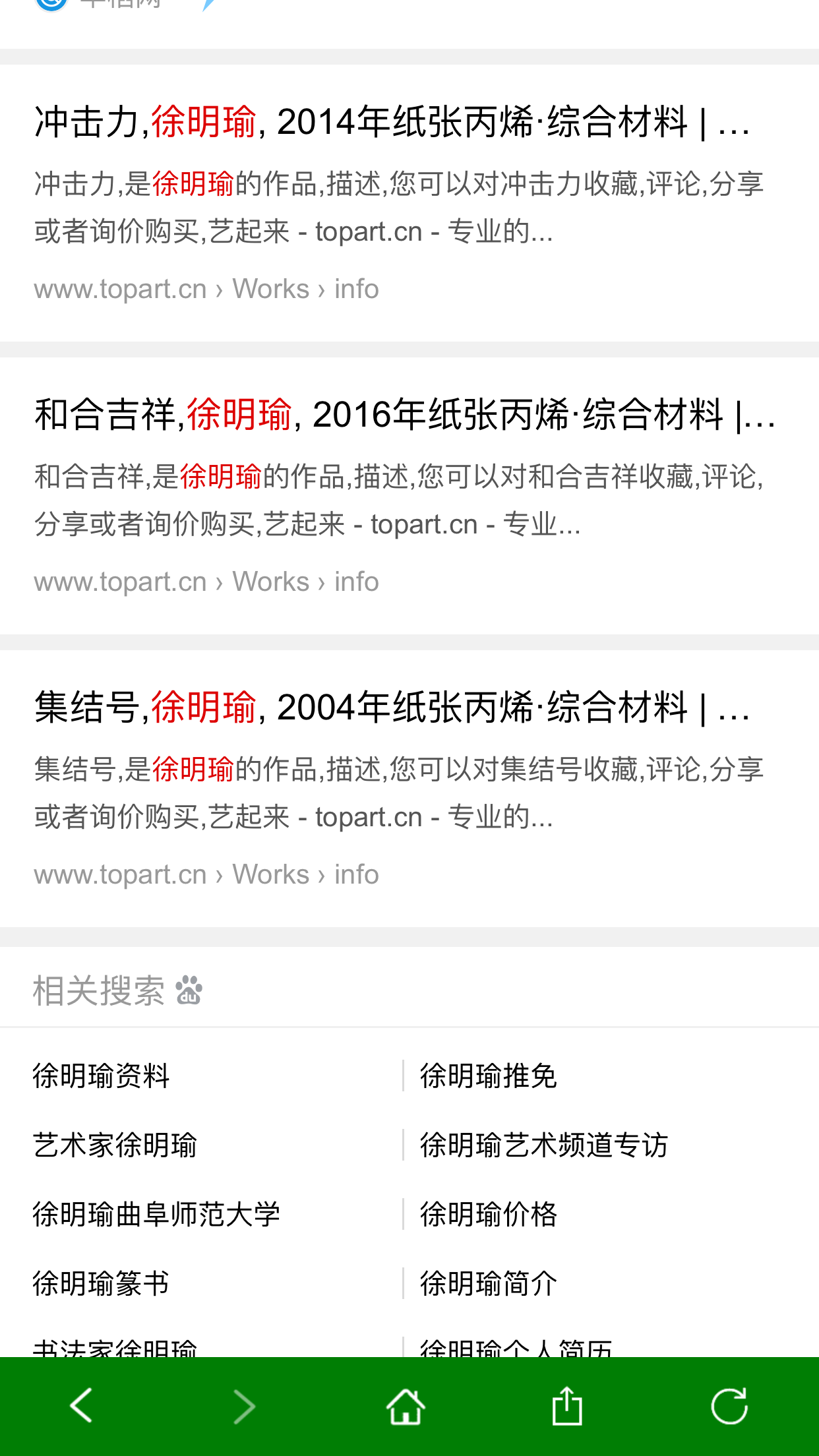Tap related search 徐明瑜曲阜师范大学
819x1456 pixels.
tap(156, 1215)
